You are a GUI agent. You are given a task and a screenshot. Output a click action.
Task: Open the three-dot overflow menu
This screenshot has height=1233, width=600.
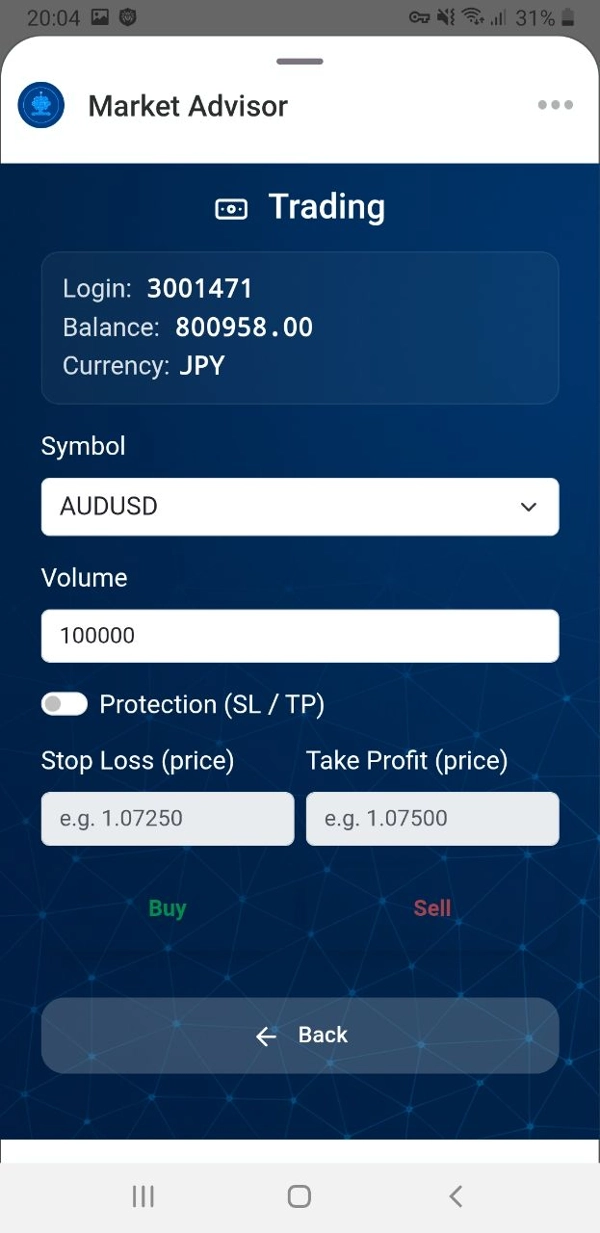tap(555, 105)
